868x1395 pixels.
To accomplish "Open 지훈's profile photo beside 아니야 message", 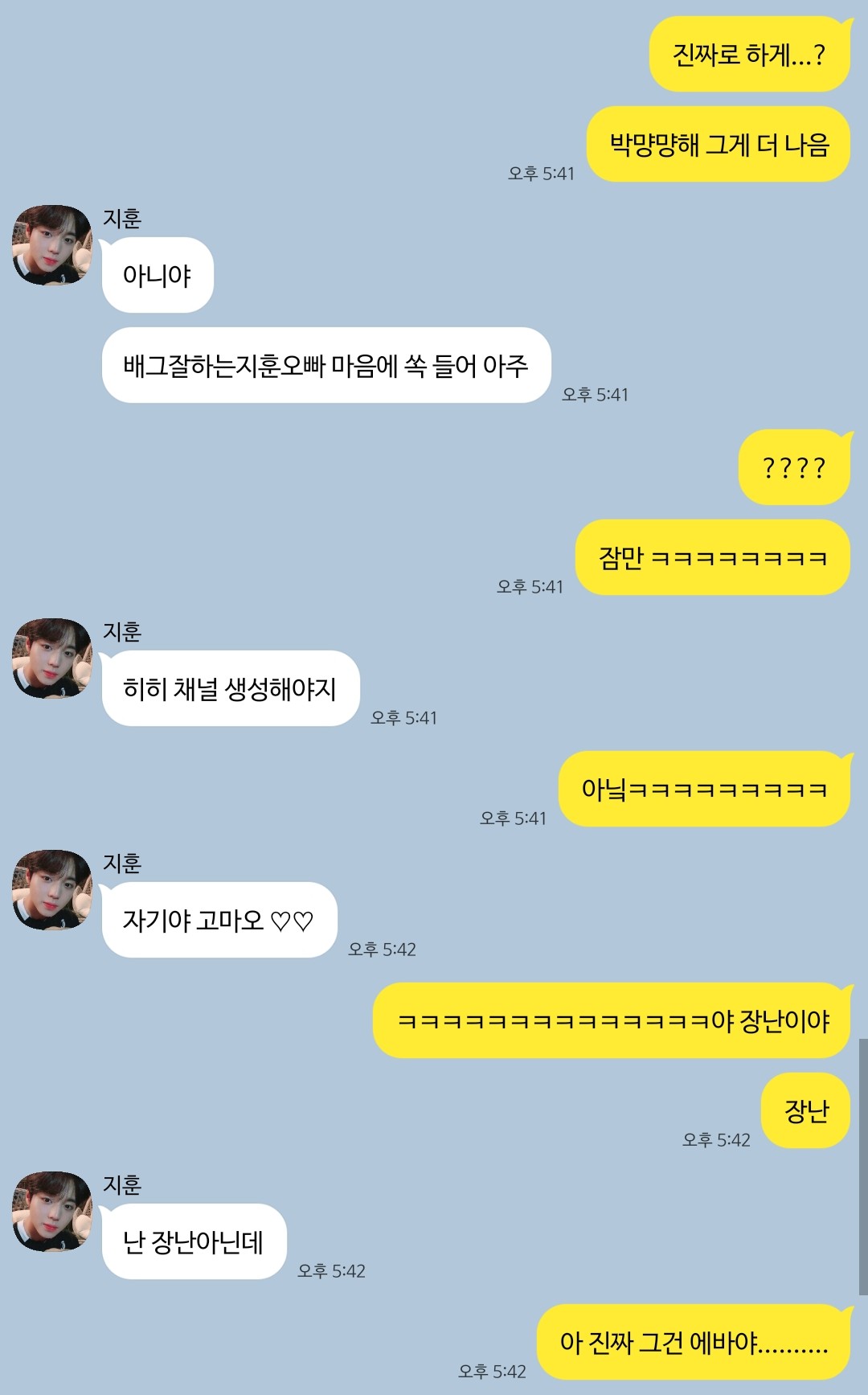I will 51,245.
